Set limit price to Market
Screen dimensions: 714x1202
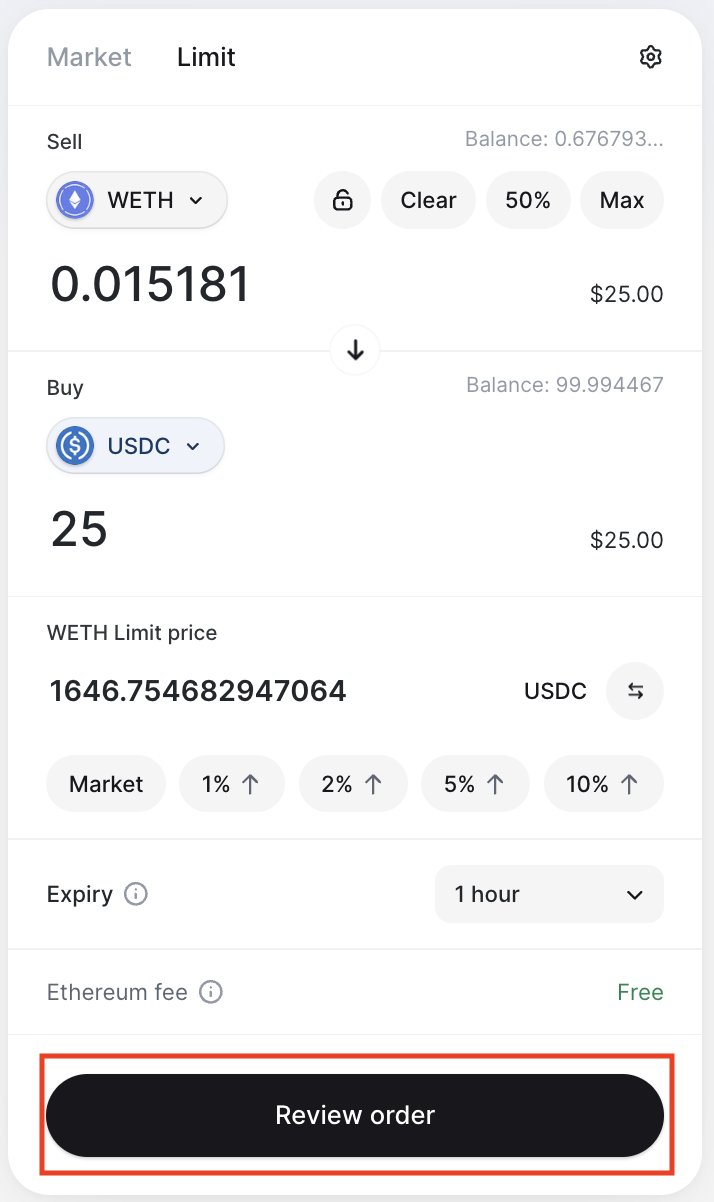click(106, 784)
